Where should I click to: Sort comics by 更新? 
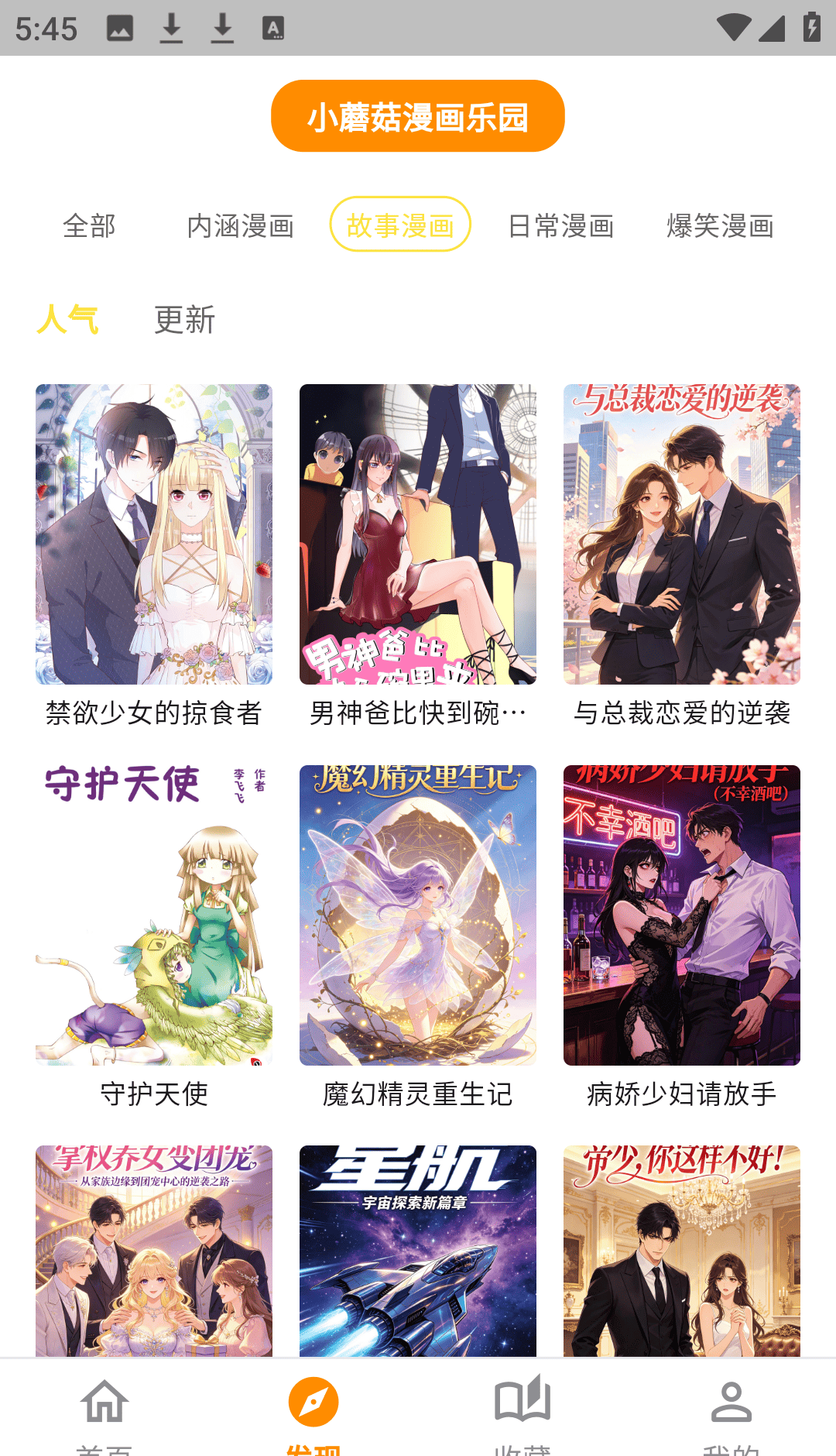(x=184, y=319)
